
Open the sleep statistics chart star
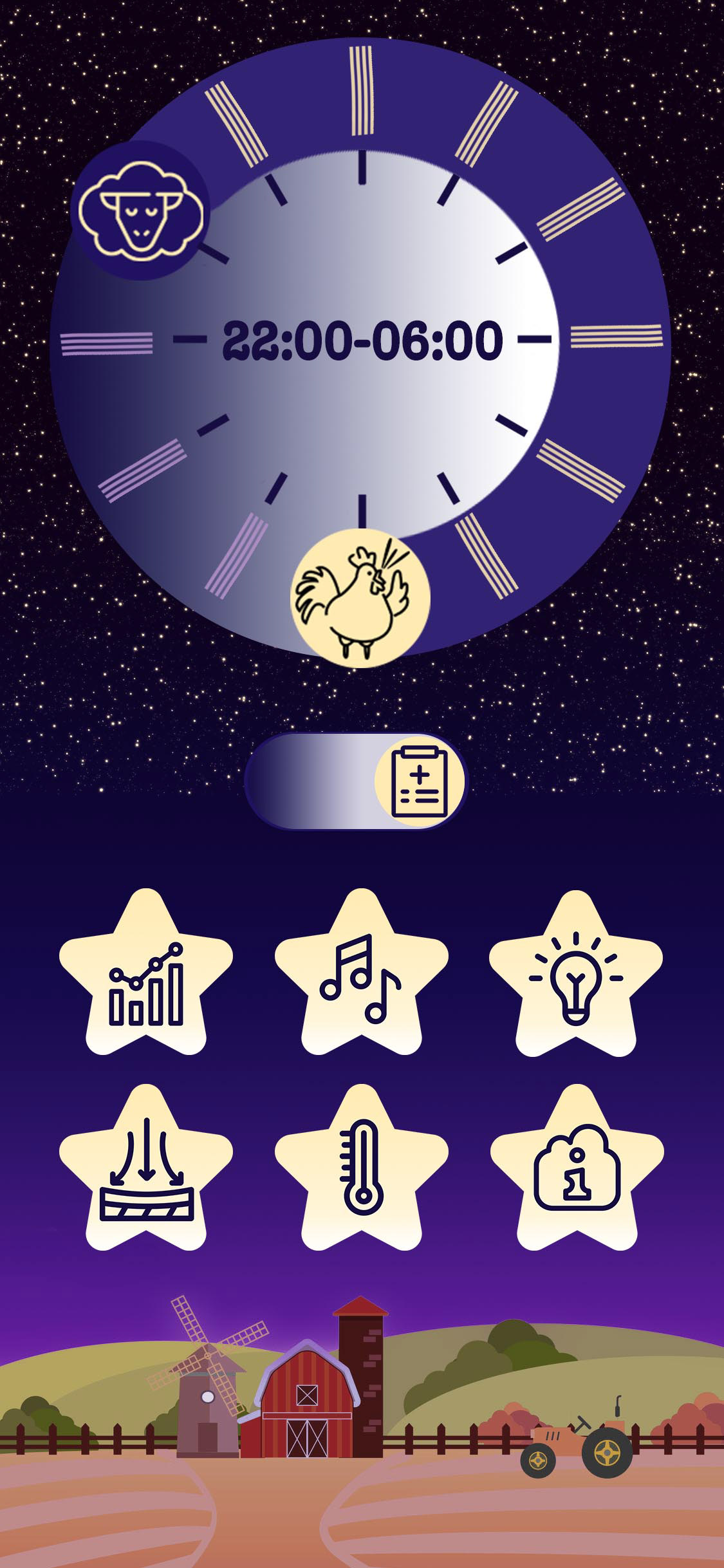click(x=146, y=978)
